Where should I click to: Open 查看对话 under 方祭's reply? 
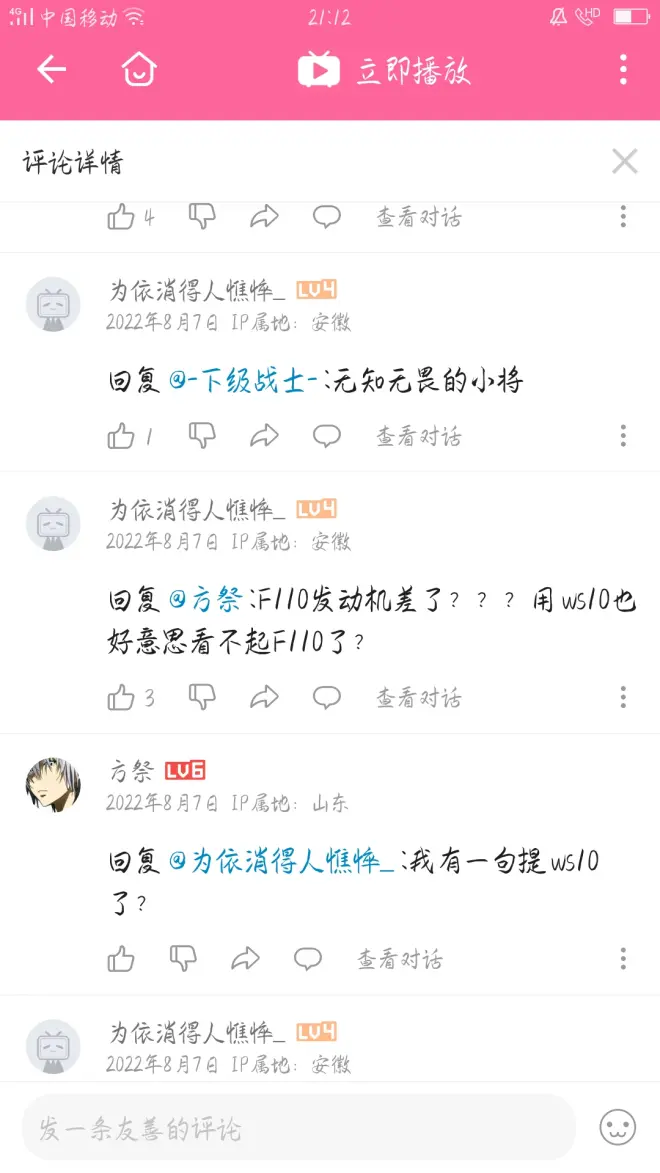click(x=400, y=960)
